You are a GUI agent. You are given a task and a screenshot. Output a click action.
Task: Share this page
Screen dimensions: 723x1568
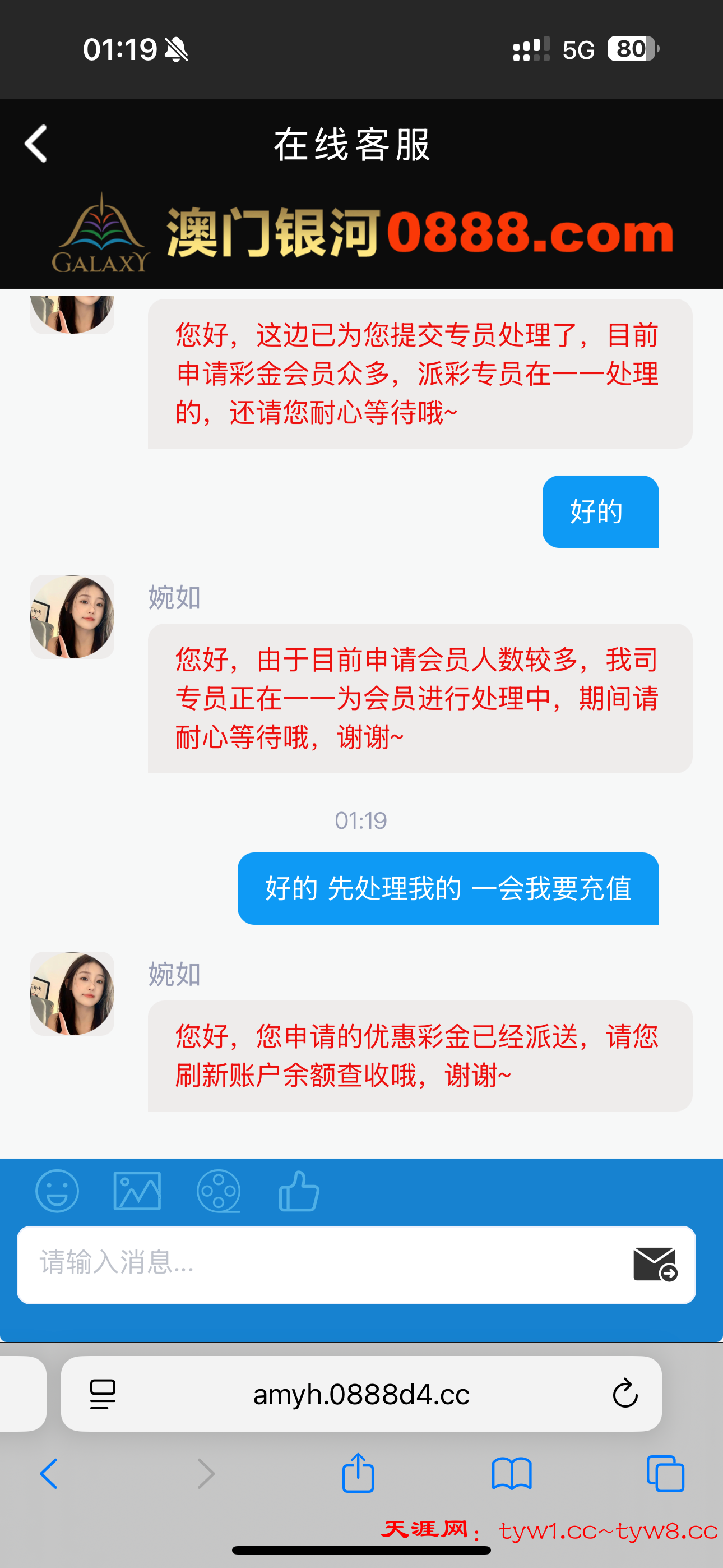[358, 1473]
